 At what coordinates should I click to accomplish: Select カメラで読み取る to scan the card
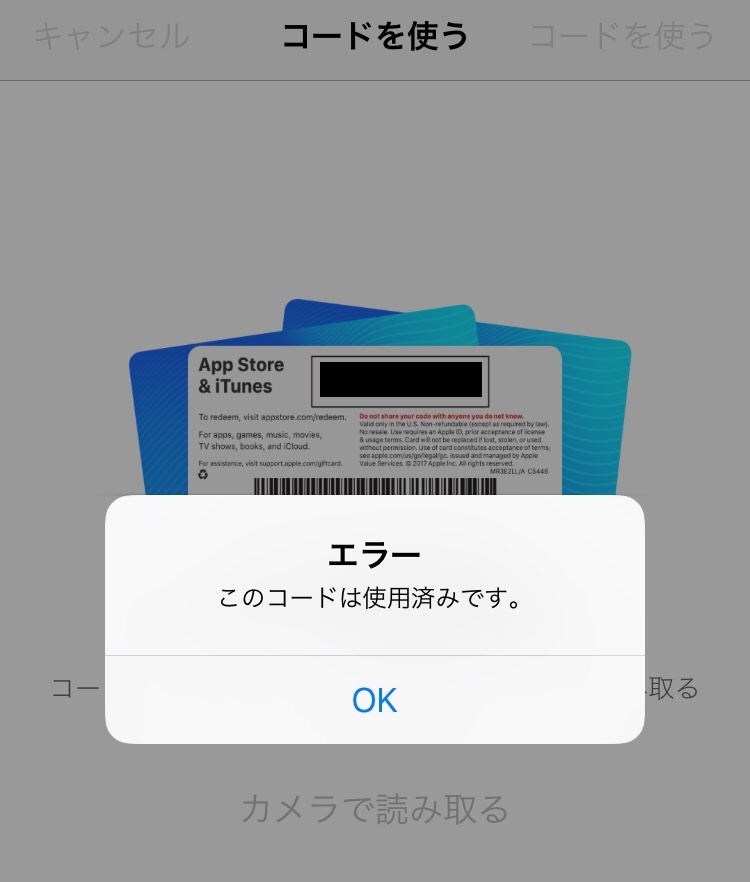point(375,809)
